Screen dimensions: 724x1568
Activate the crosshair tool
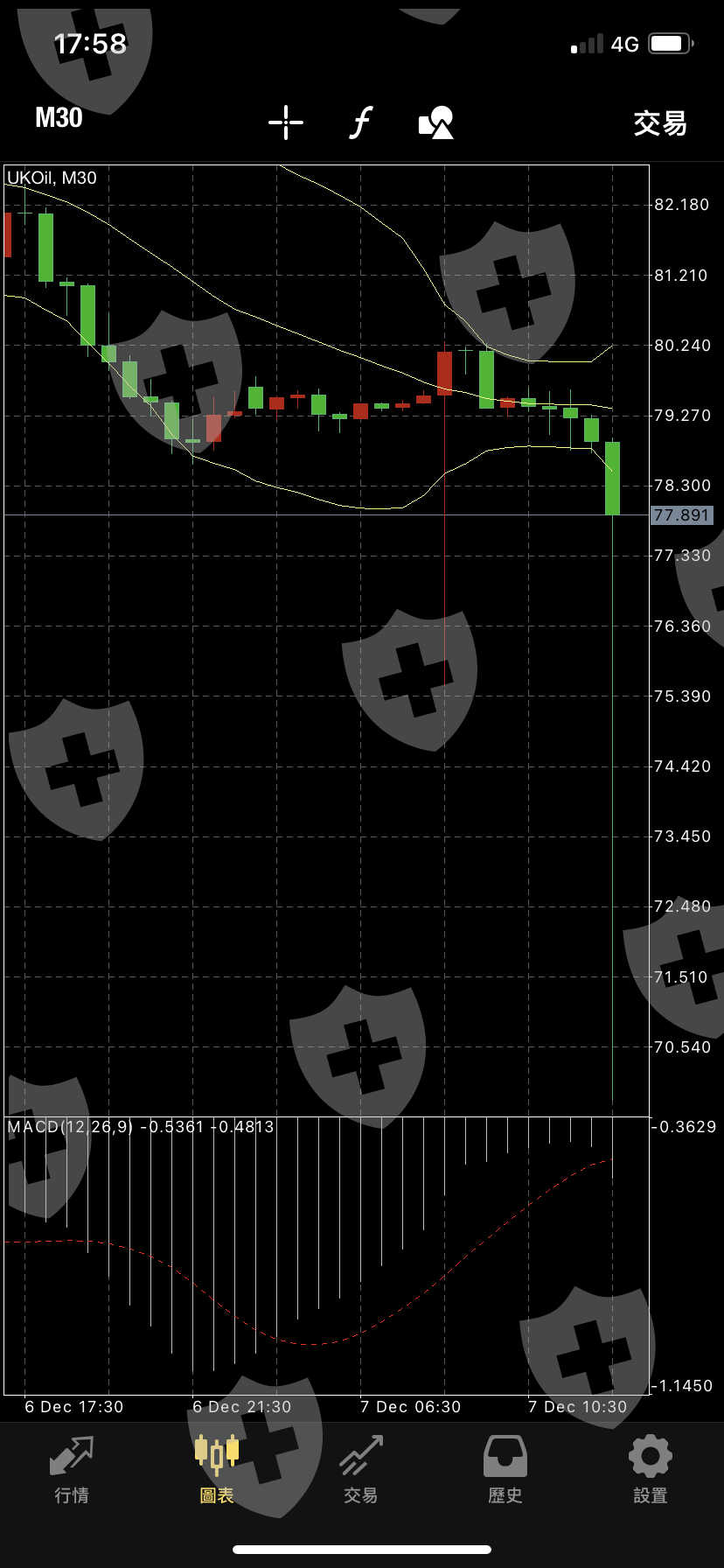(x=286, y=122)
